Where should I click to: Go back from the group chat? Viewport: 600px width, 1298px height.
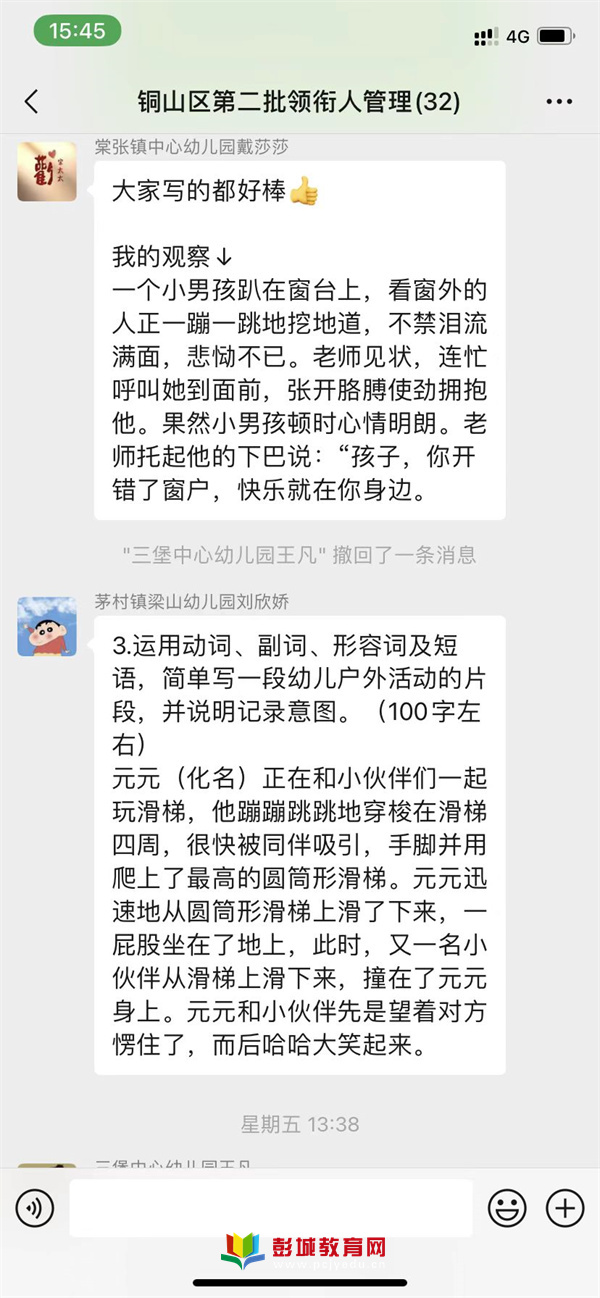click(32, 101)
